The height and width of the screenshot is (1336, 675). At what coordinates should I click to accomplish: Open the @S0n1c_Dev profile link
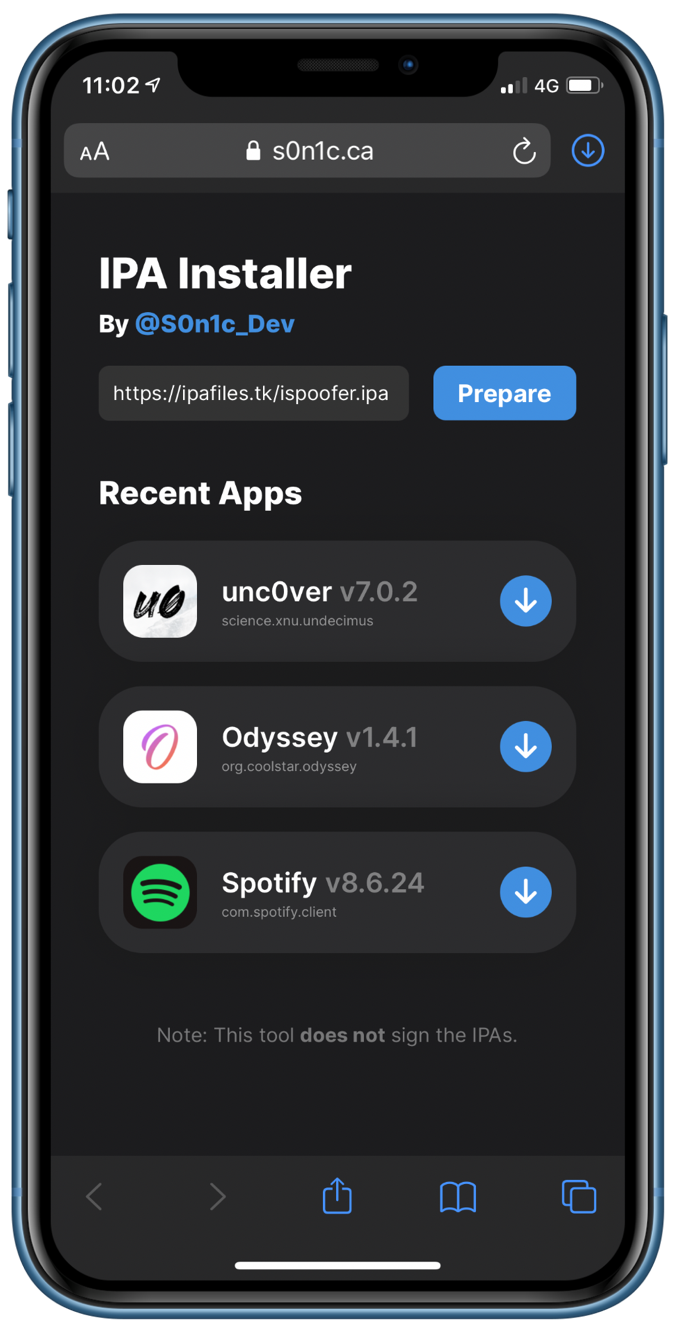(x=214, y=324)
